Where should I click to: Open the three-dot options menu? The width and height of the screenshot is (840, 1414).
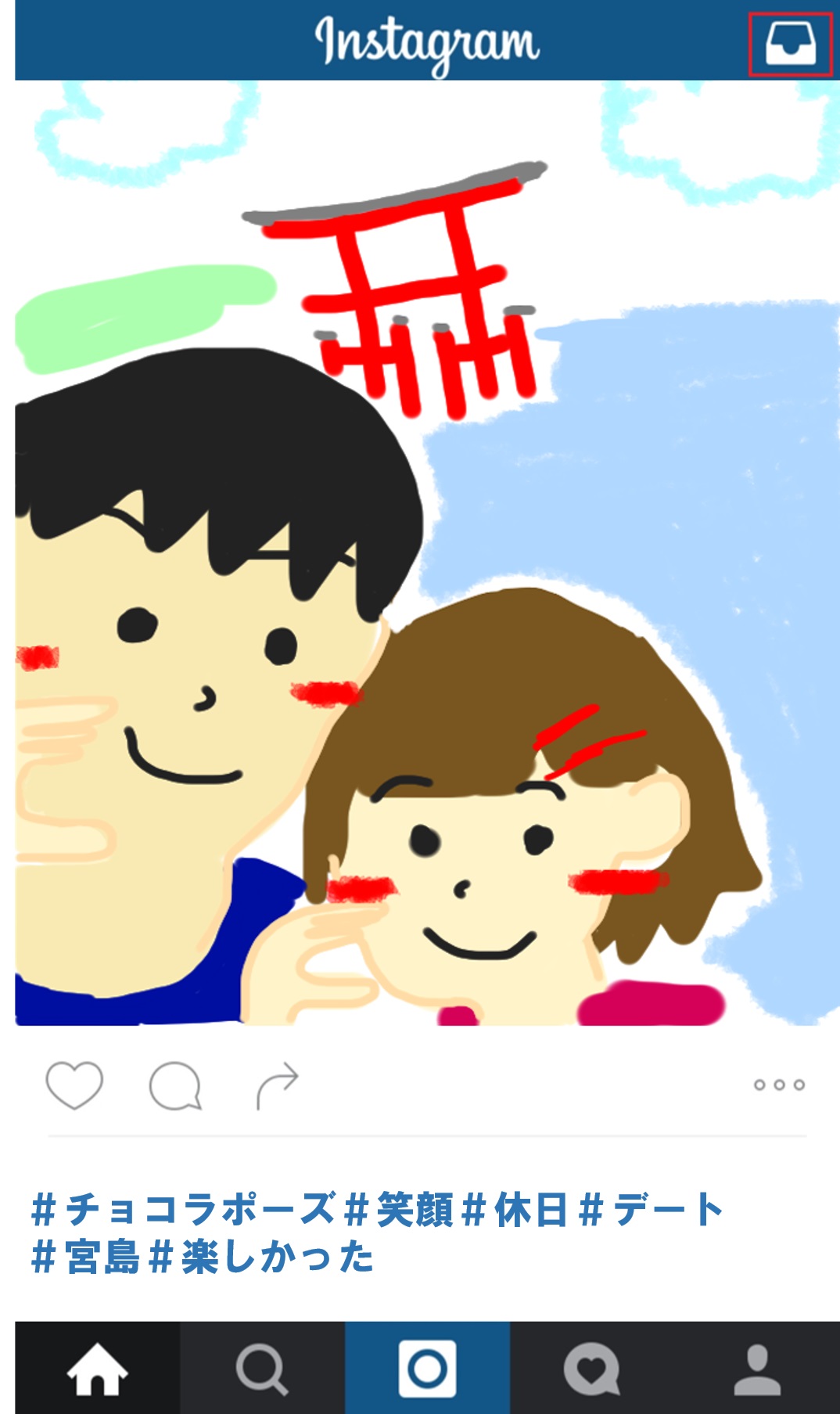click(779, 1085)
